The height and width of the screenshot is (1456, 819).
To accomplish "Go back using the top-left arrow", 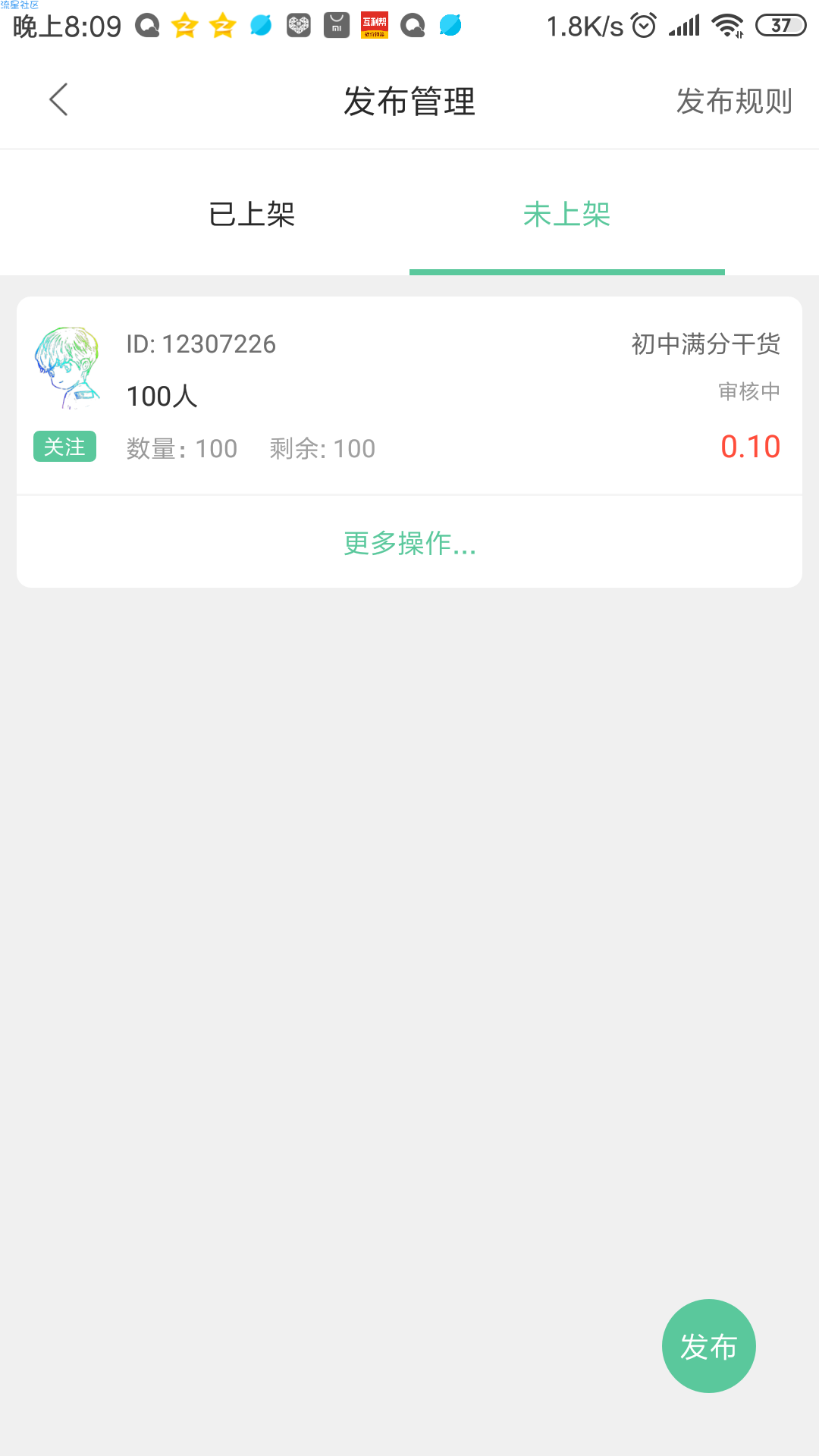I will point(58,100).
